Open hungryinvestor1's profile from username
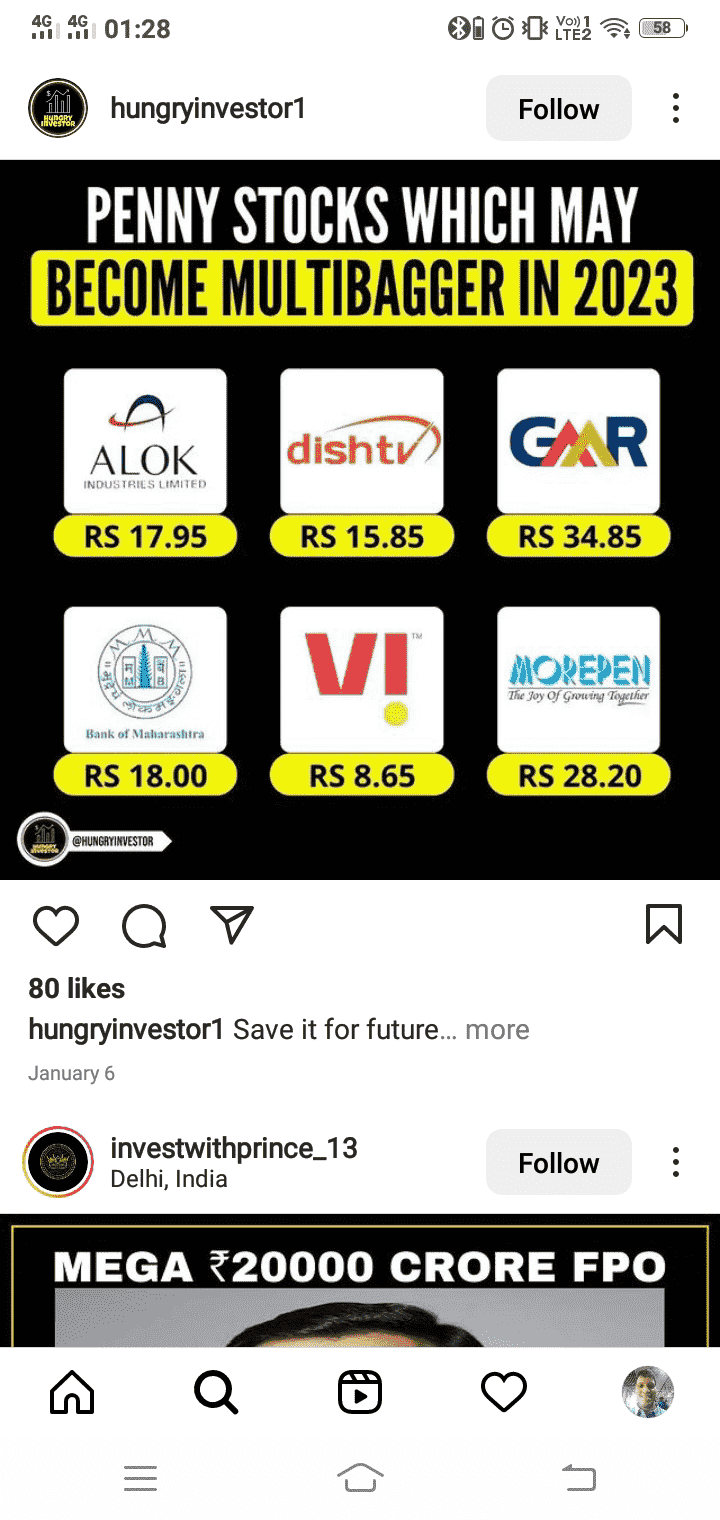This screenshot has width=720, height=1520. (x=208, y=109)
